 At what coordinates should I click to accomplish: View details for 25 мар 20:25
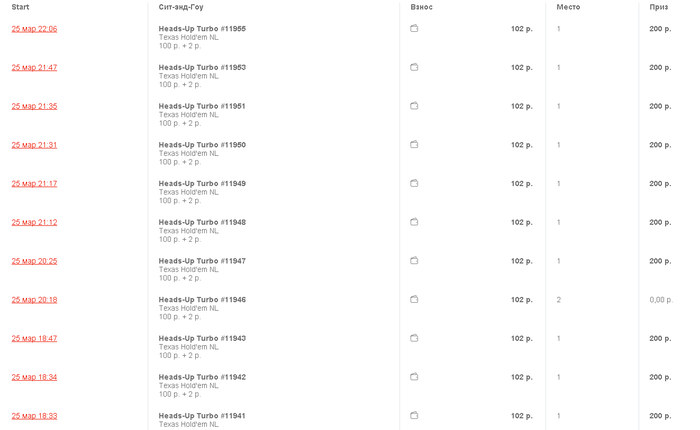click(x=34, y=261)
